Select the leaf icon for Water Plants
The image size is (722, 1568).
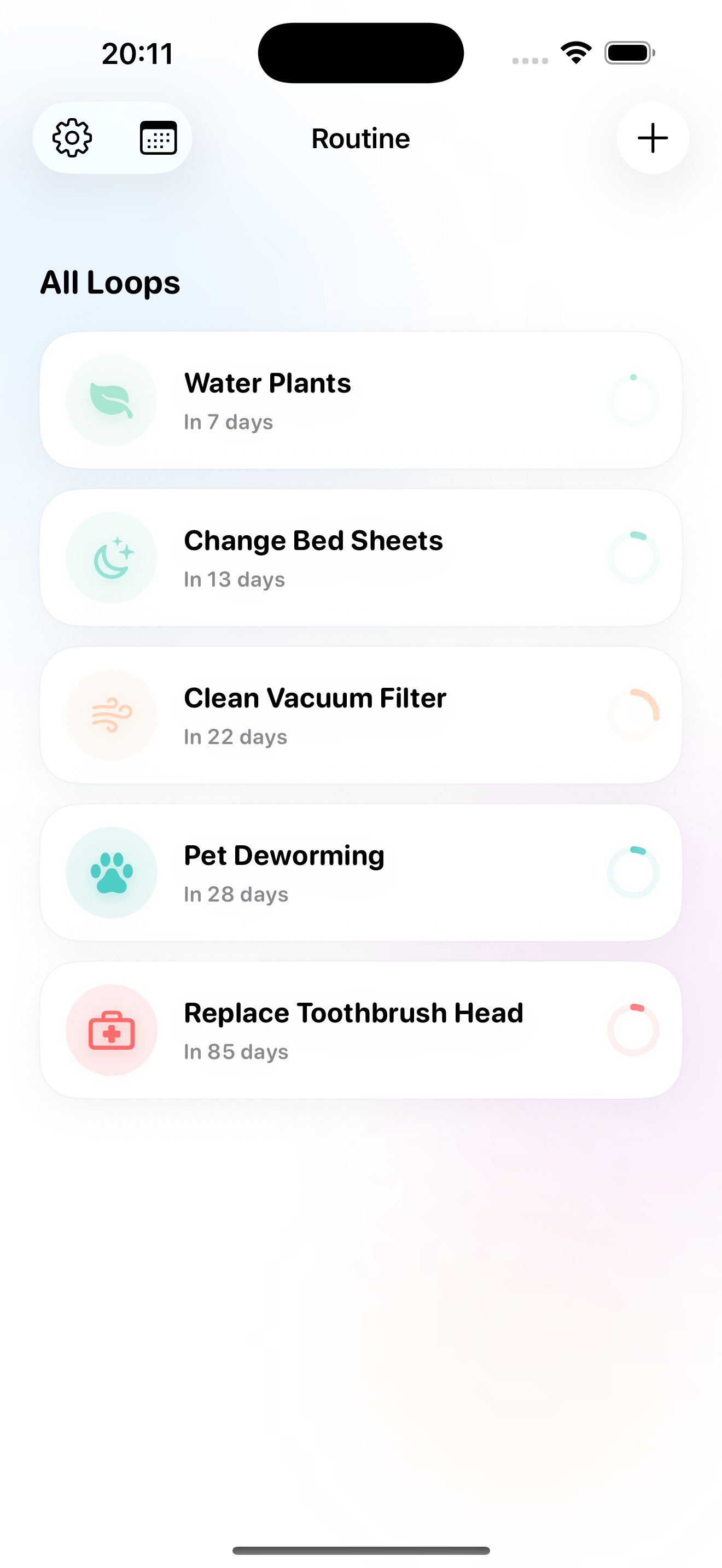tap(110, 399)
